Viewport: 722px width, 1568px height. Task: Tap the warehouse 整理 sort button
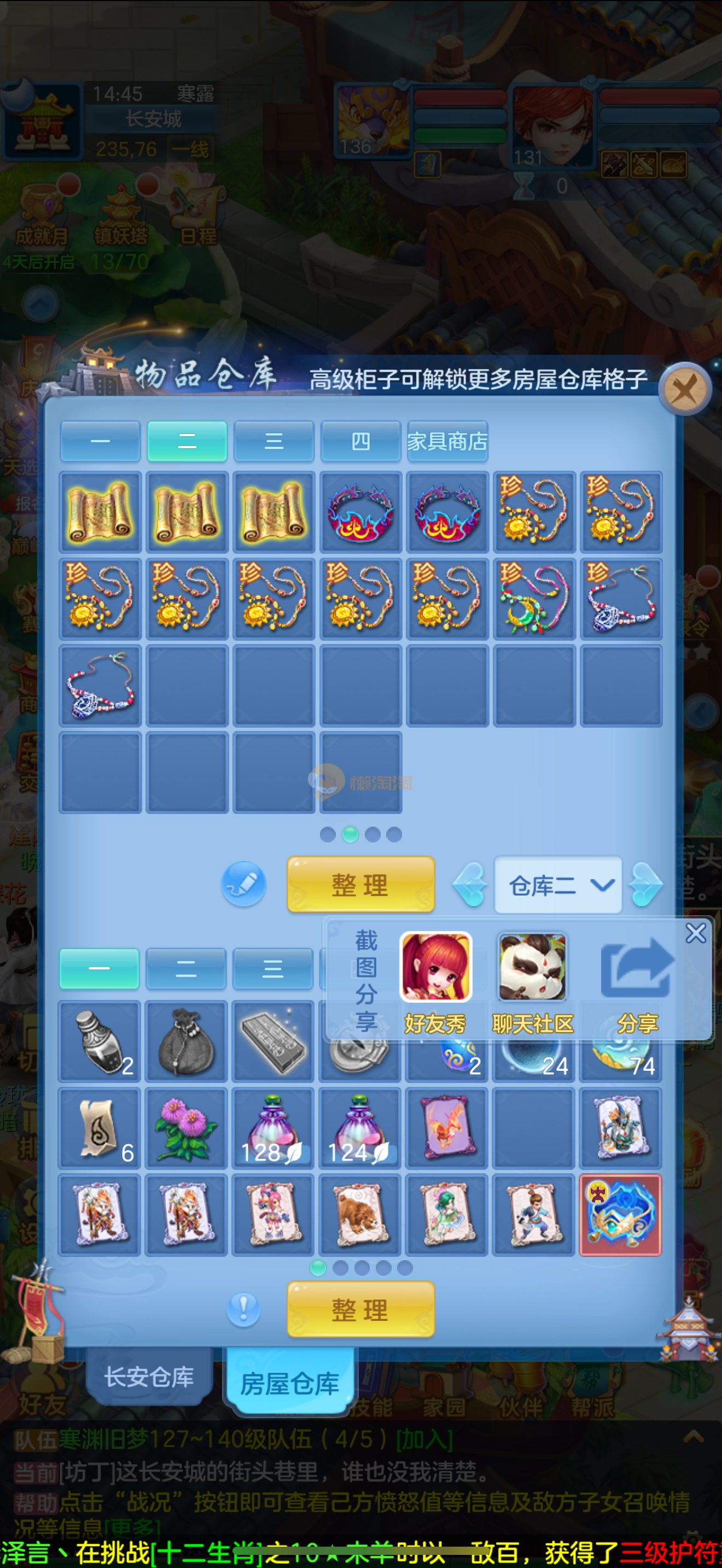coord(360,885)
